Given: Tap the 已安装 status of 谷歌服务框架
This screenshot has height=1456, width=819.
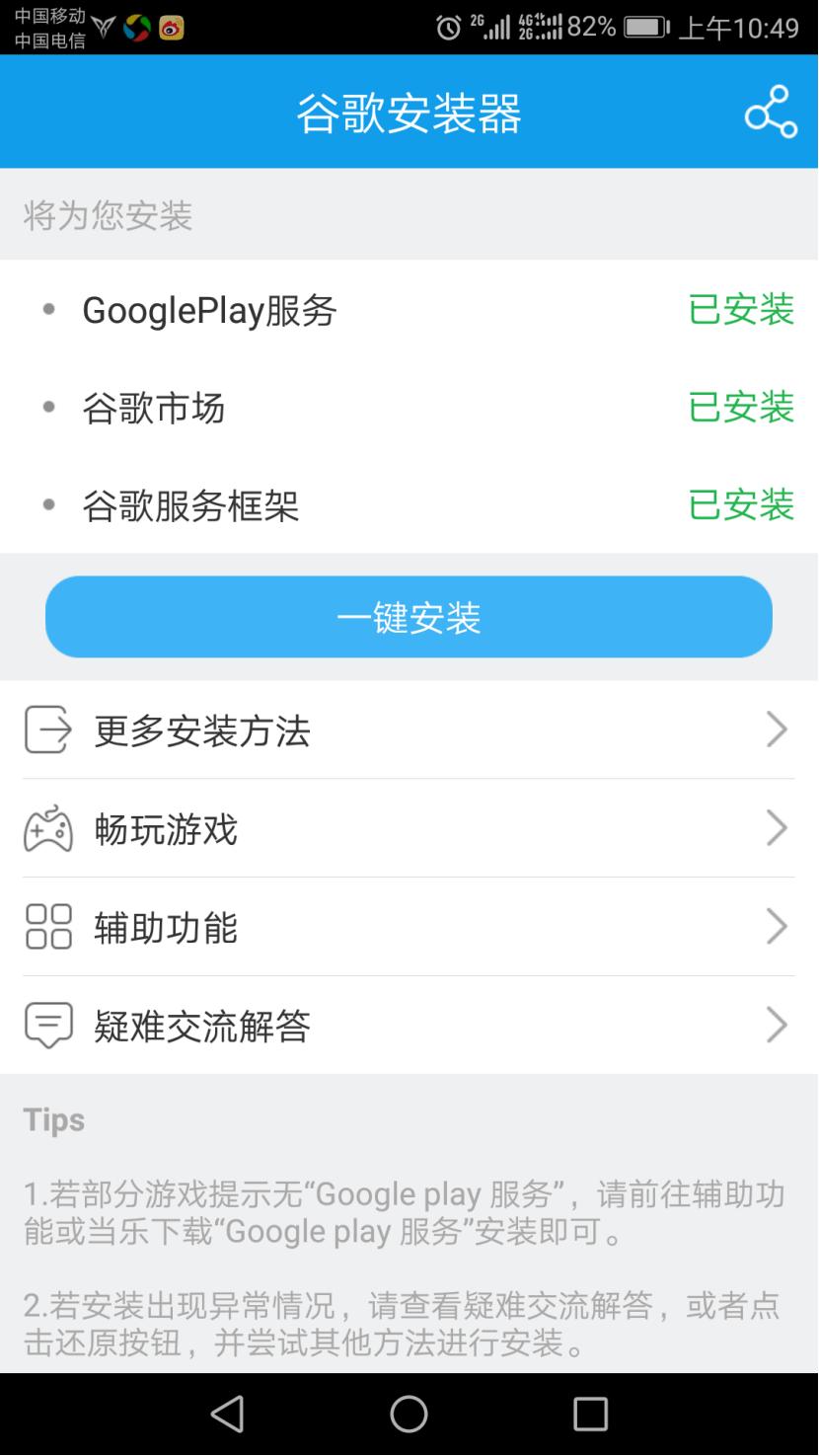Looking at the screenshot, I should (x=741, y=505).
